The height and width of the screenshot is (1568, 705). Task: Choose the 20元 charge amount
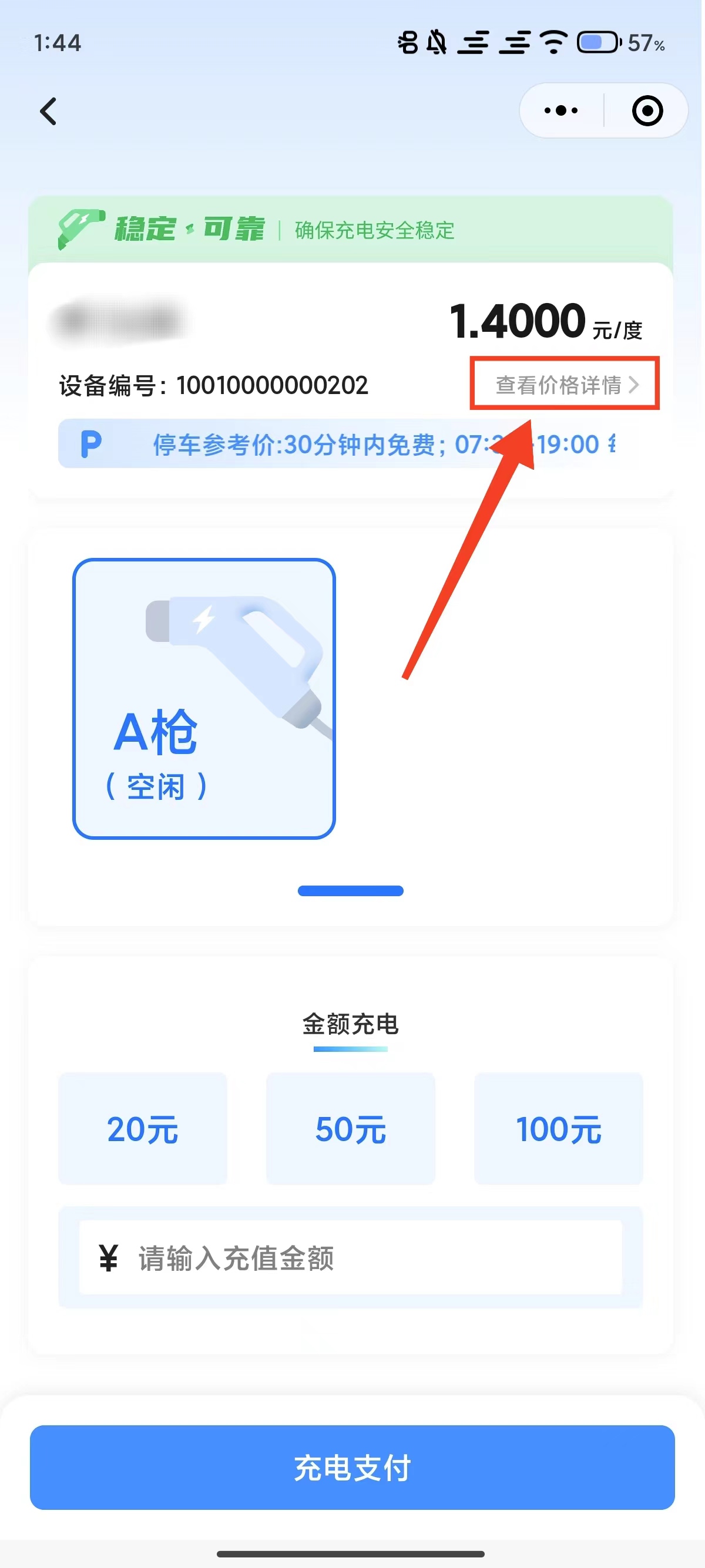click(x=143, y=1129)
